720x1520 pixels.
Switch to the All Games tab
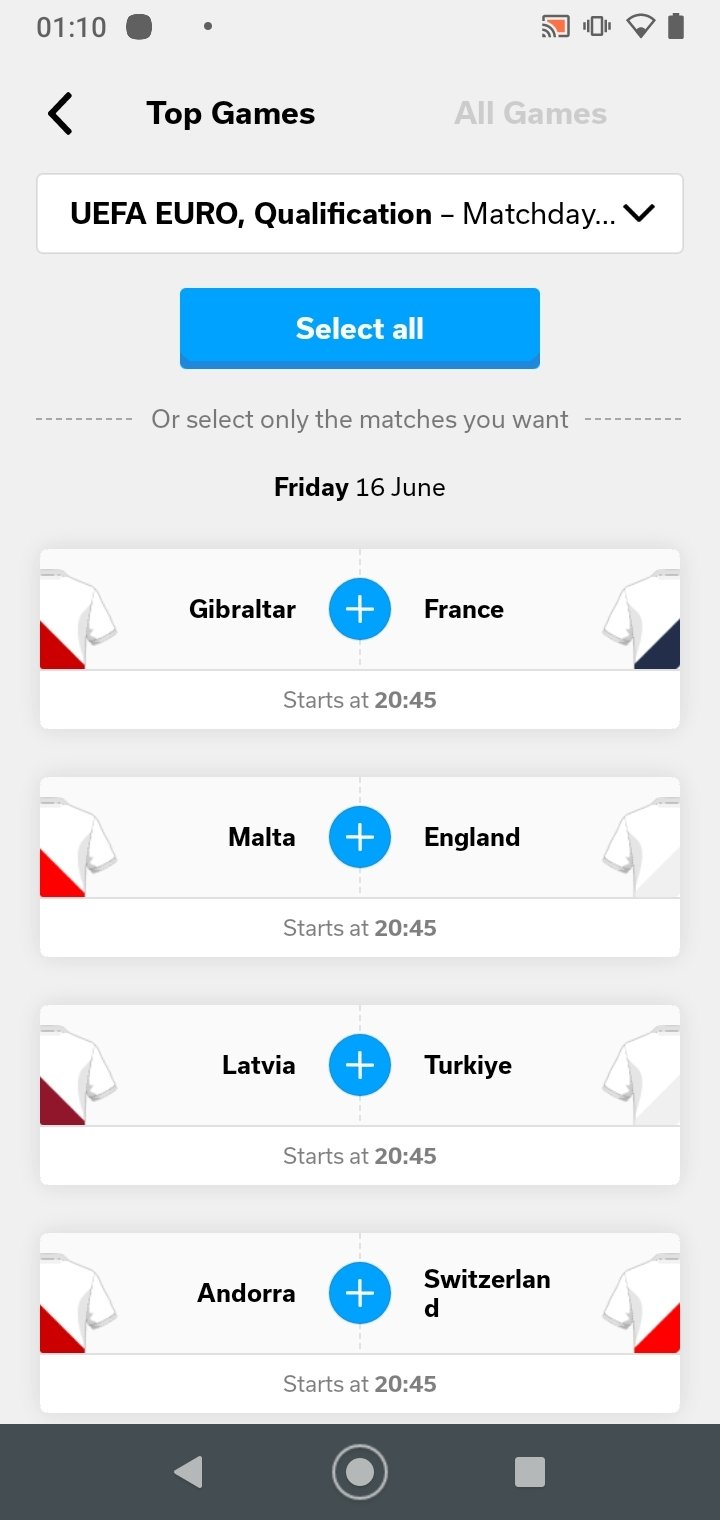530,114
